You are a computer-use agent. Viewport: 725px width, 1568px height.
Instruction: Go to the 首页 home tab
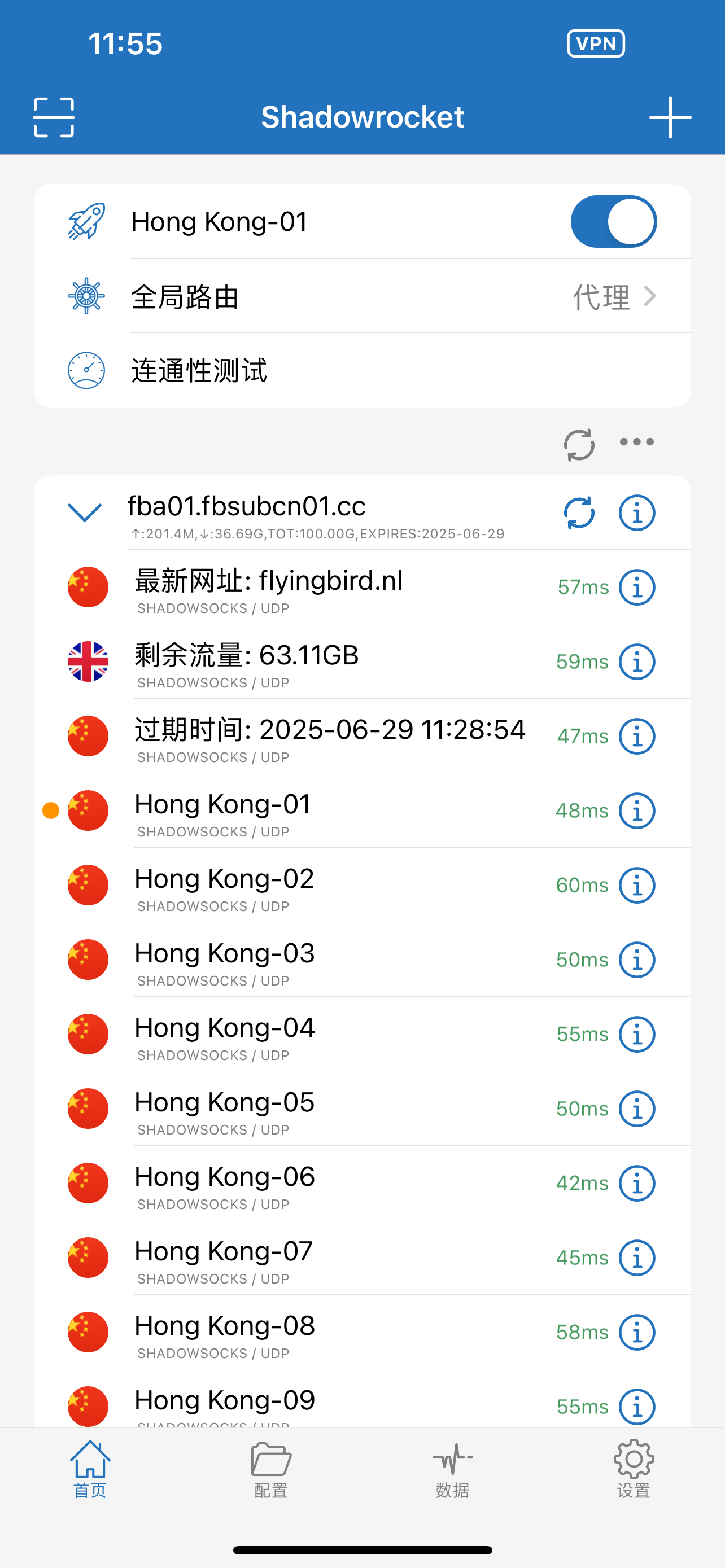(x=90, y=1469)
